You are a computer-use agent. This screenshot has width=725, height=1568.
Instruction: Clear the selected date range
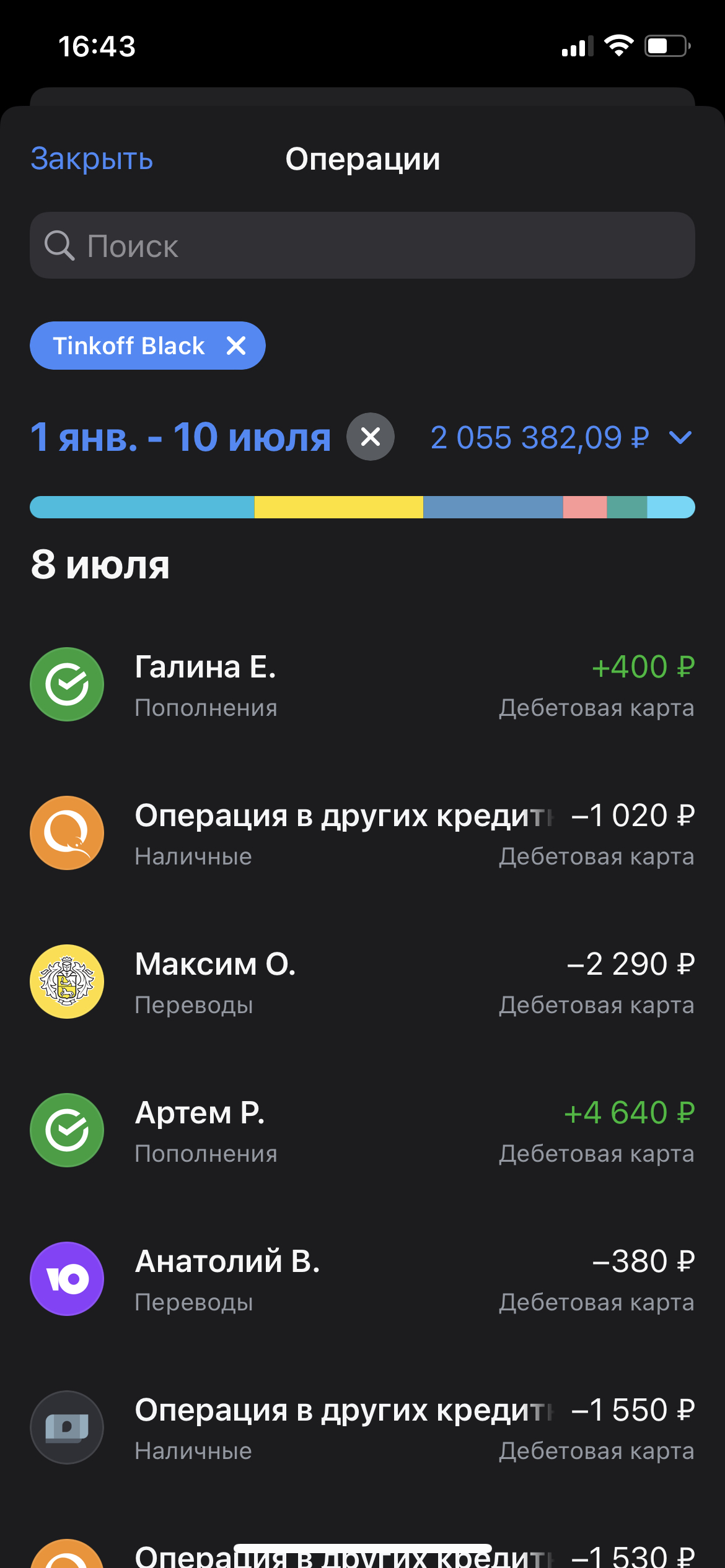click(x=371, y=437)
